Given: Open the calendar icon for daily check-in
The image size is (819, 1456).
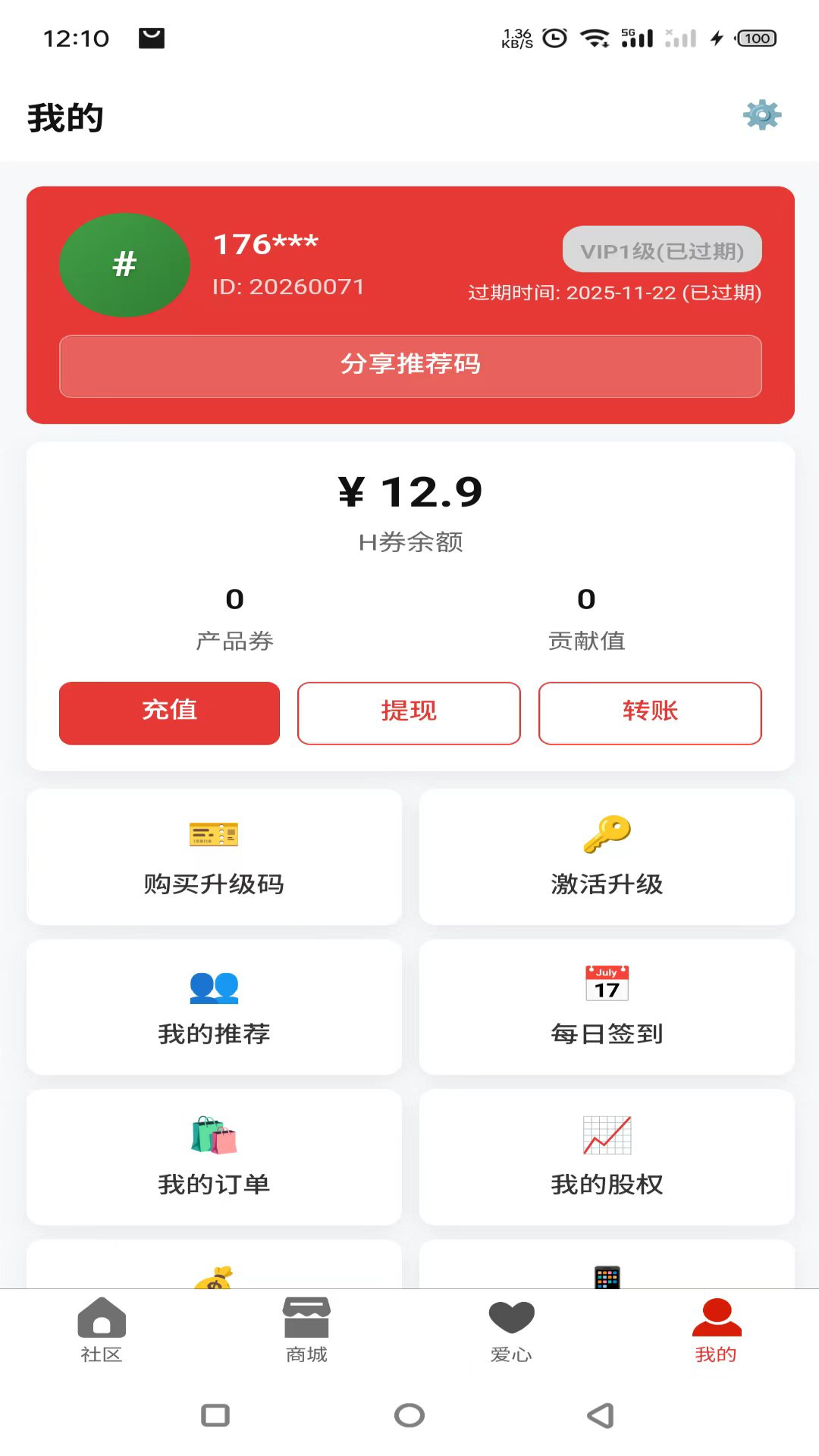Looking at the screenshot, I should pos(606,983).
